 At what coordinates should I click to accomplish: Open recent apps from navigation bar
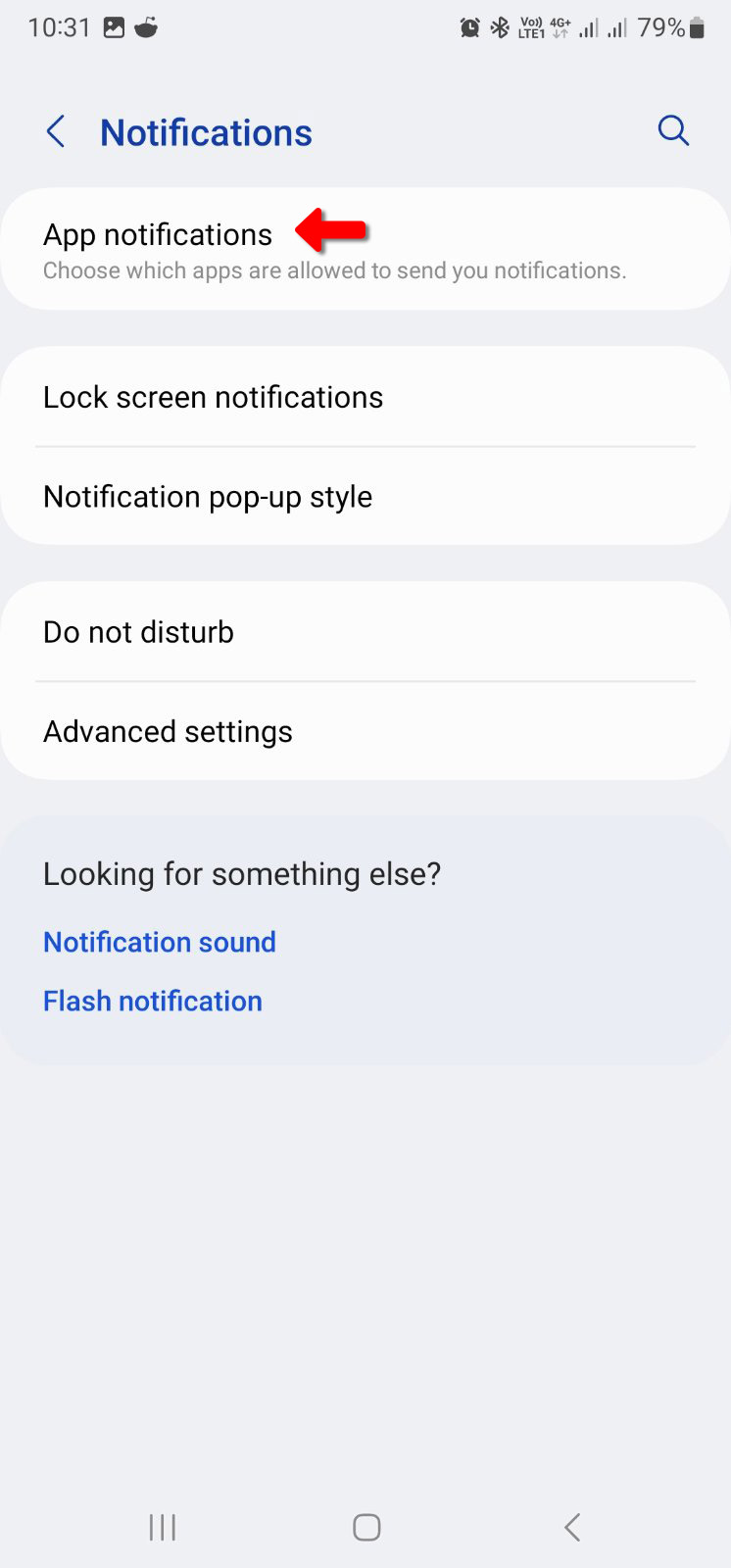click(x=163, y=1527)
